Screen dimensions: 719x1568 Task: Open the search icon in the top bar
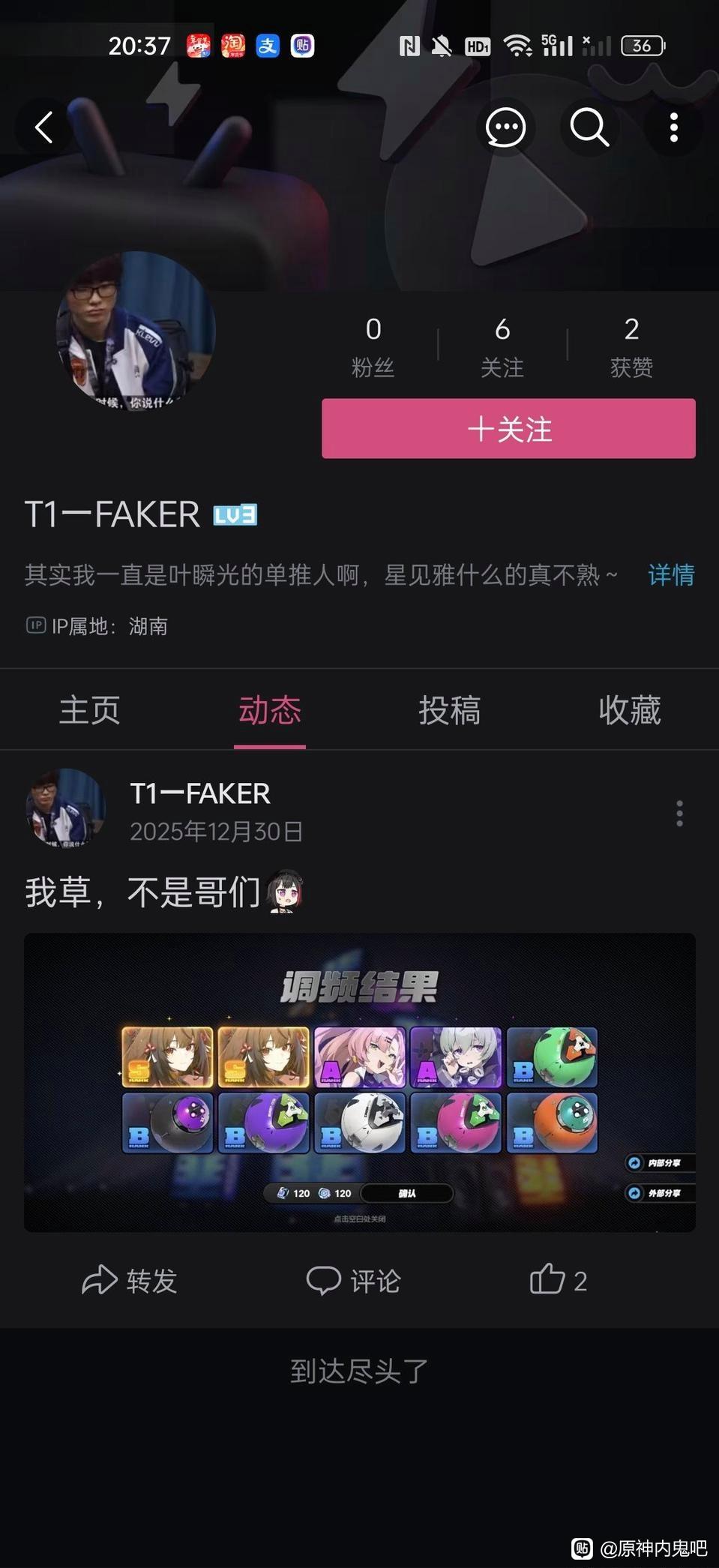(x=589, y=127)
